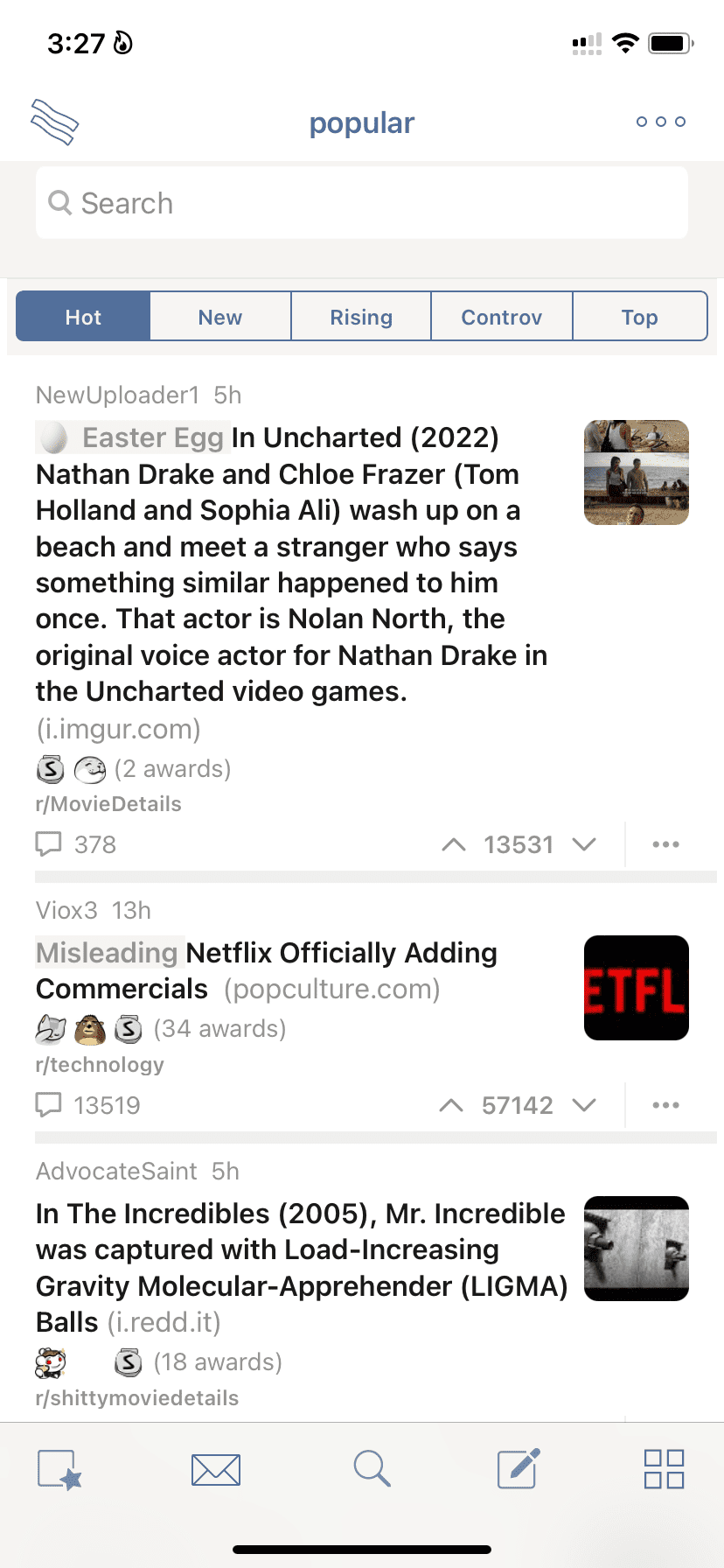
Task: Downvote the Uncharted Easter Egg post
Action: pos(584,844)
